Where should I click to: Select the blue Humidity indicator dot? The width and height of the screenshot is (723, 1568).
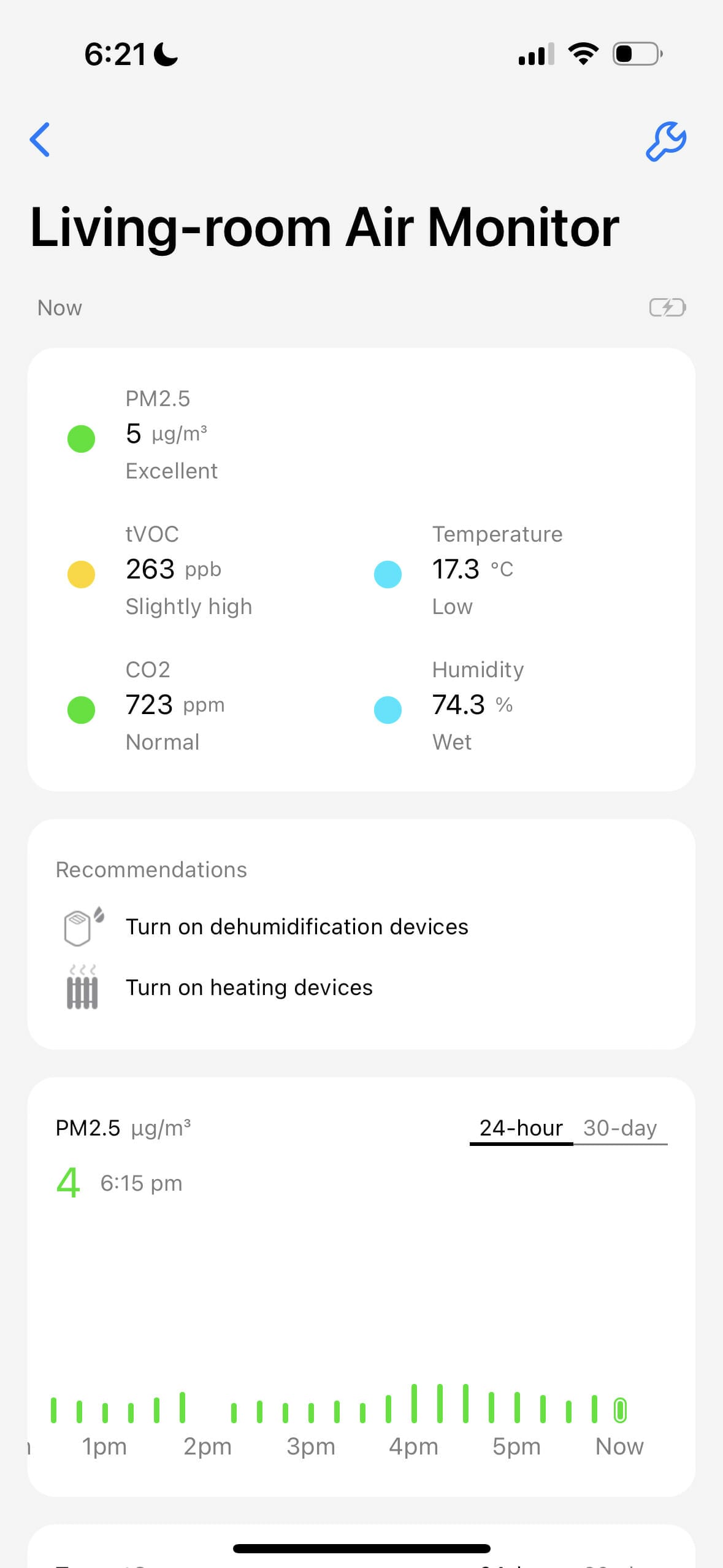click(x=388, y=709)
